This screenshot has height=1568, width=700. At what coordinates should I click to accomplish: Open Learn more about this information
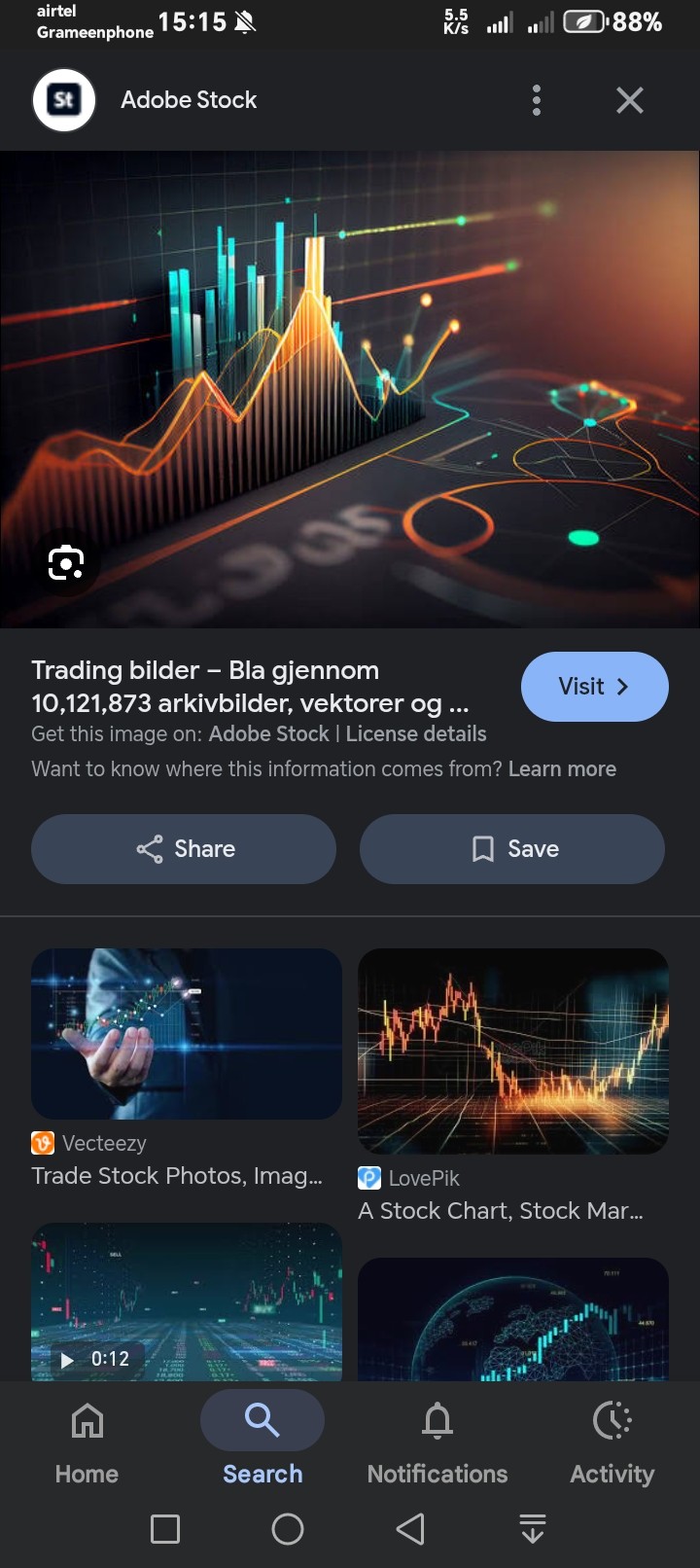point(562,769)
